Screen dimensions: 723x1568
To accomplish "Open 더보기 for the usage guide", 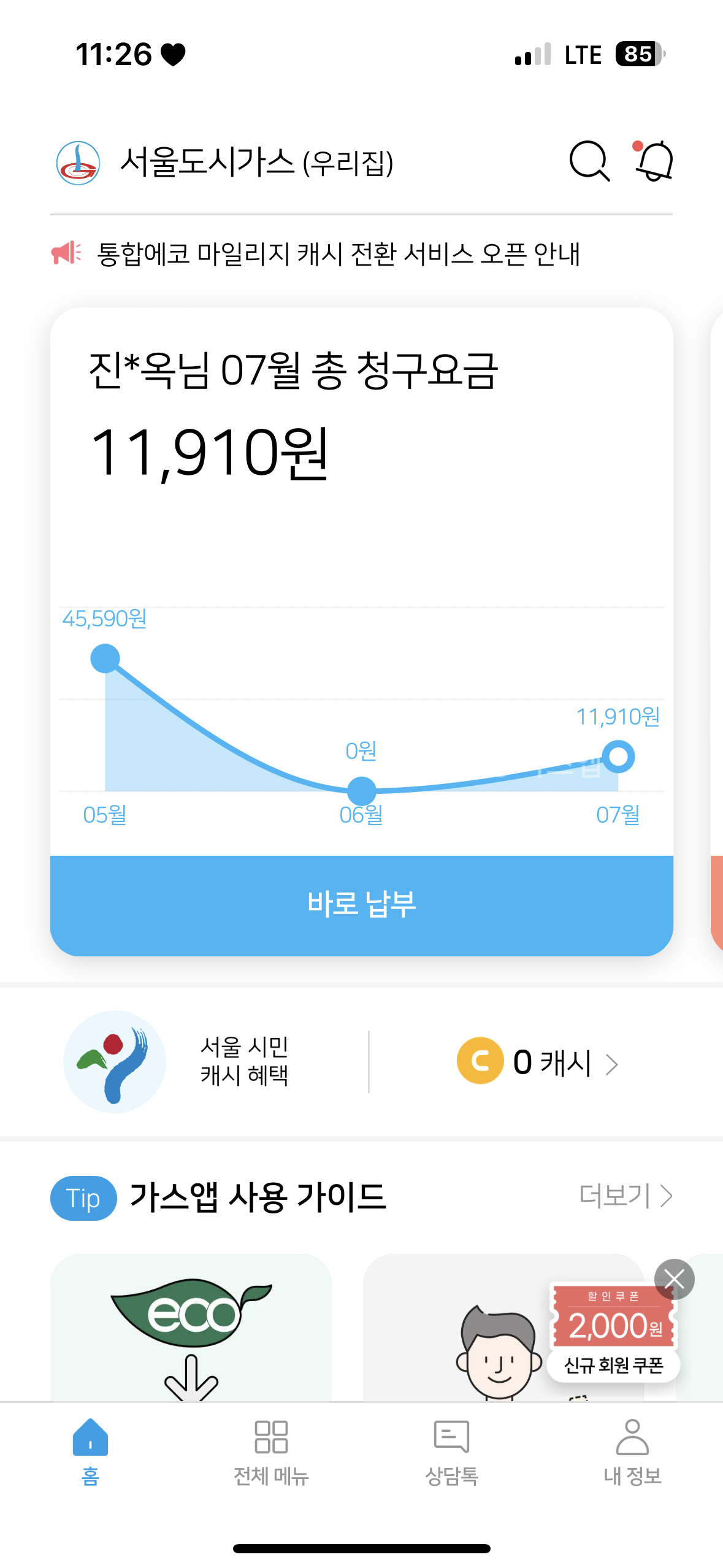I will (x=625, y=1195).
